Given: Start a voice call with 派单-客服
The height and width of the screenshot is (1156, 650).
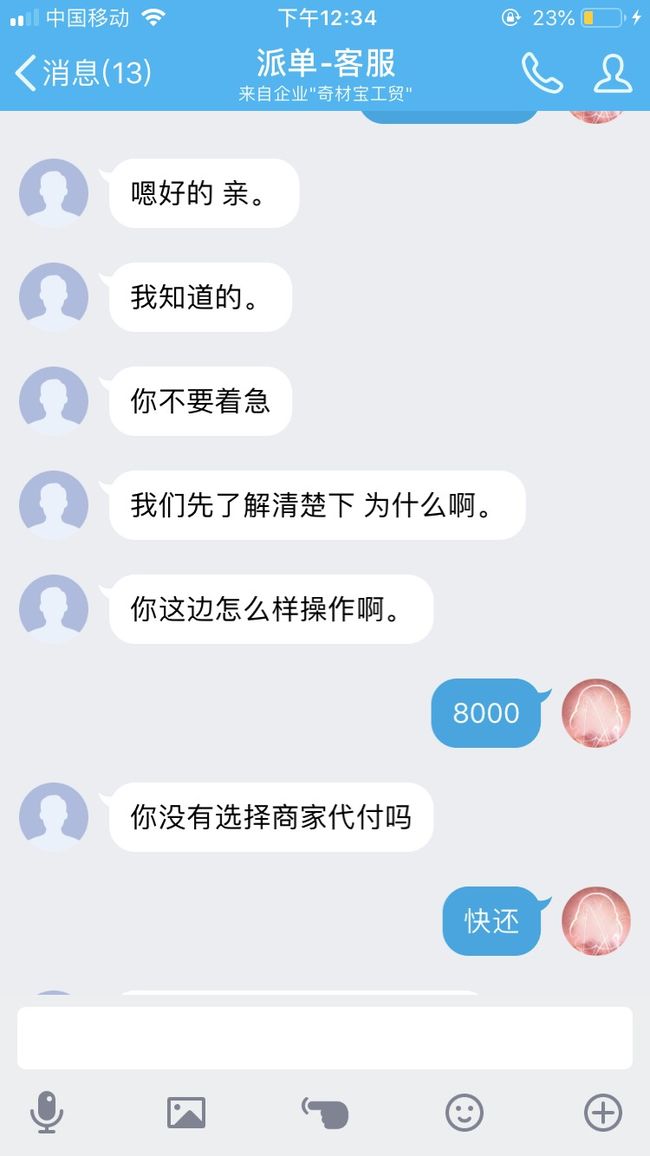Looking at the screenshot, I should [542, 72].
